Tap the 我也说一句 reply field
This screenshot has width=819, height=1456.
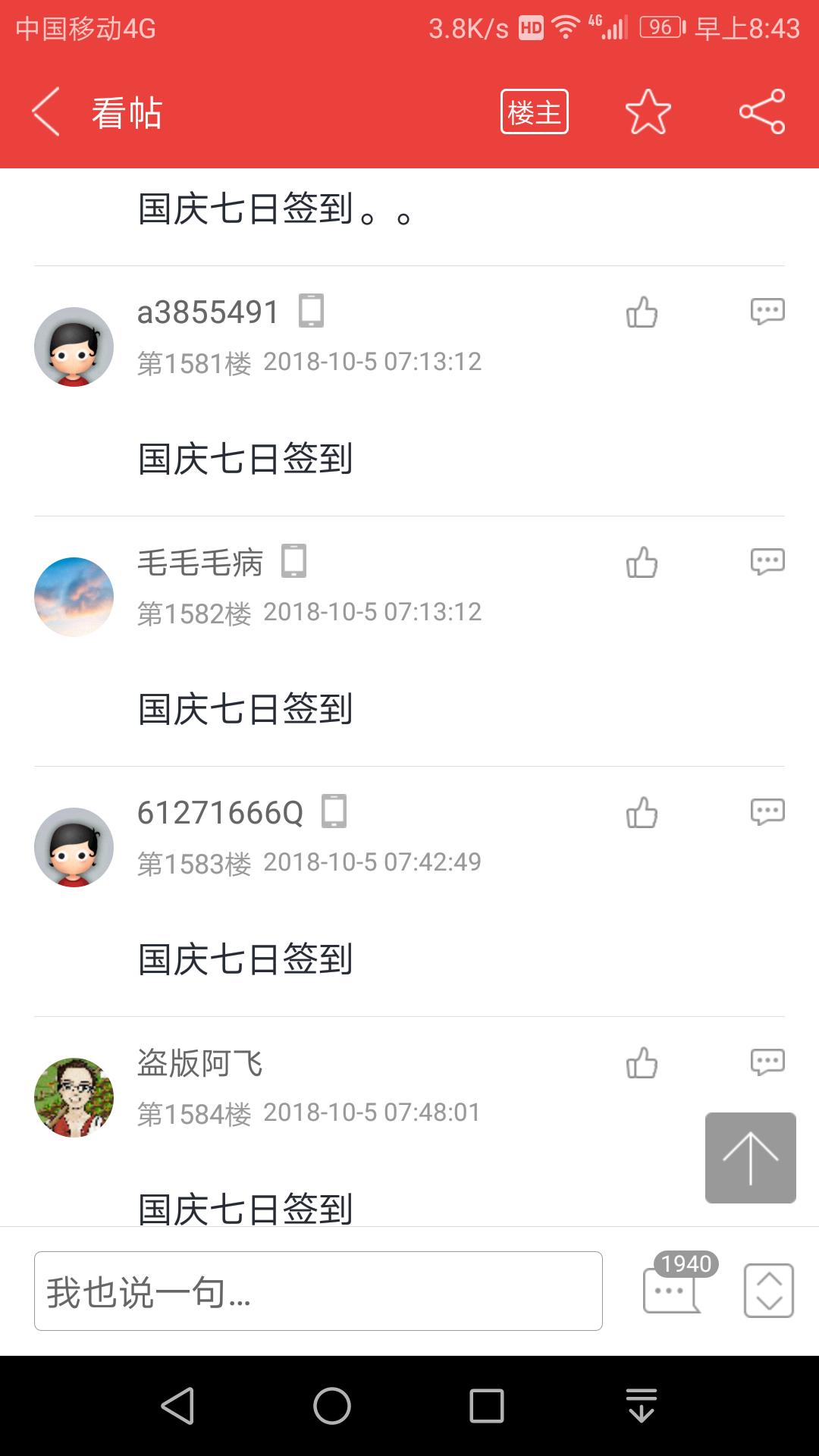point(318,1291)
